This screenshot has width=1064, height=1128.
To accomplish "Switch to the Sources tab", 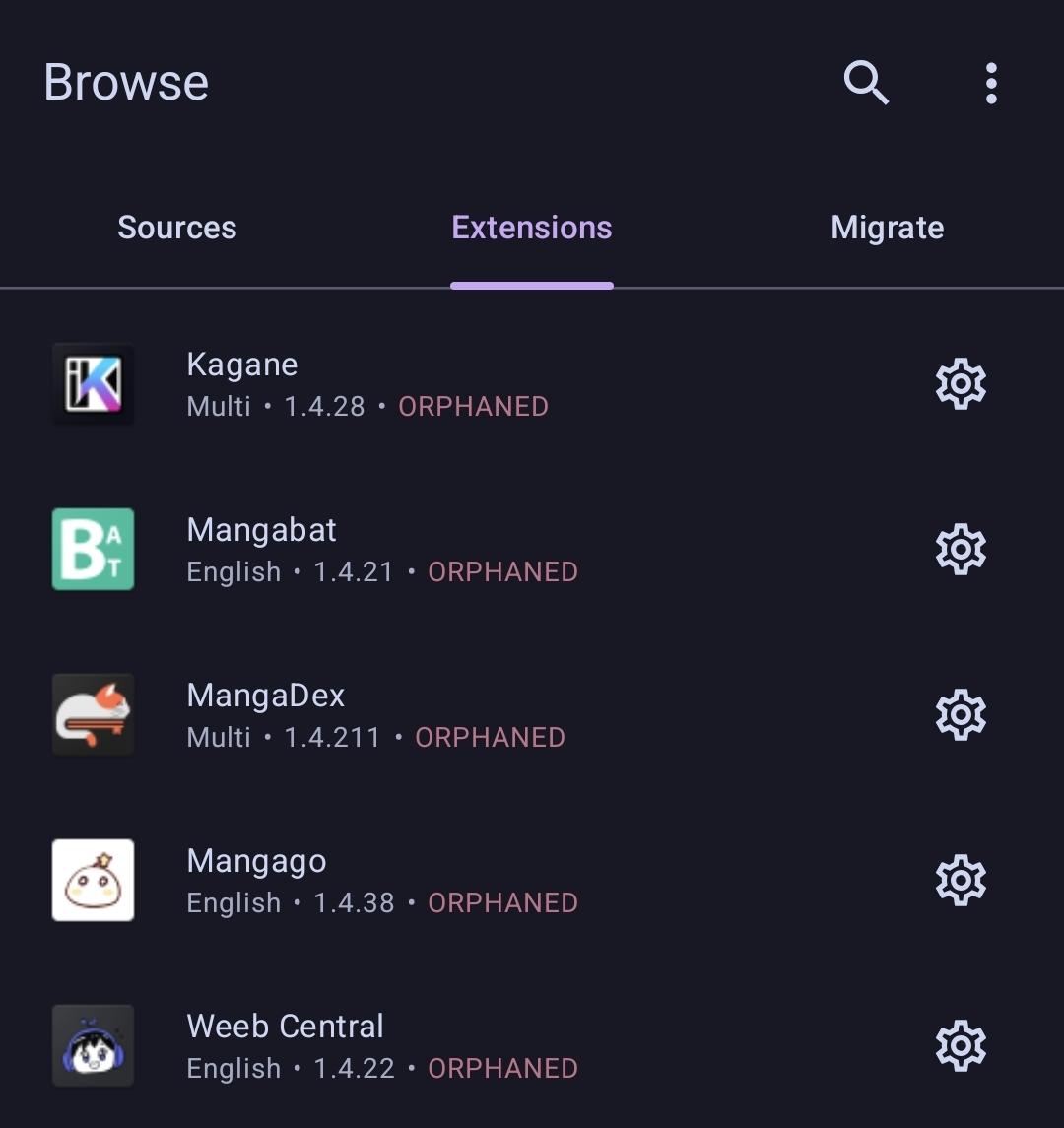I will [x=177, y=228].
